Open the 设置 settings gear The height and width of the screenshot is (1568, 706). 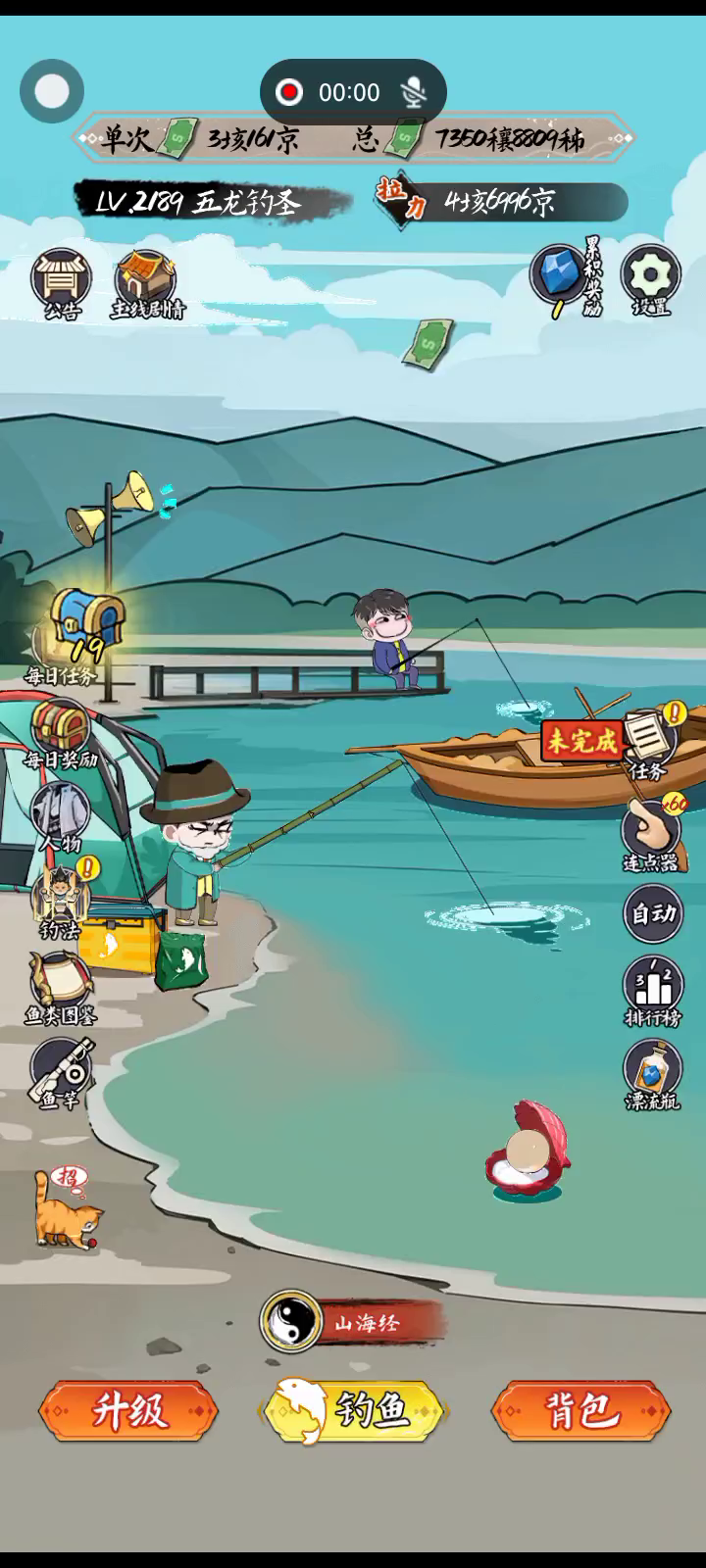coord(651,281)
